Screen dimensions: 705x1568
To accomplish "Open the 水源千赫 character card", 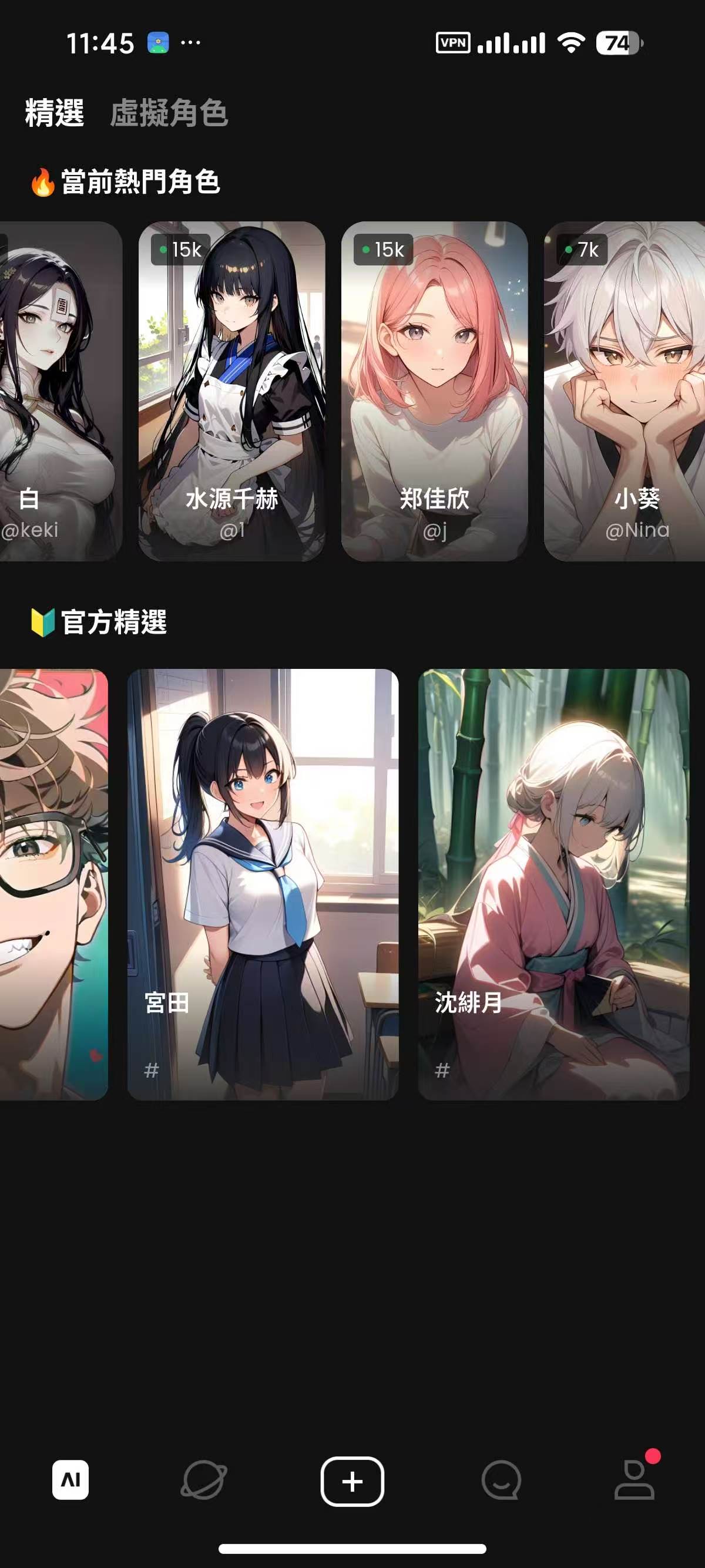I will point(231,391).
